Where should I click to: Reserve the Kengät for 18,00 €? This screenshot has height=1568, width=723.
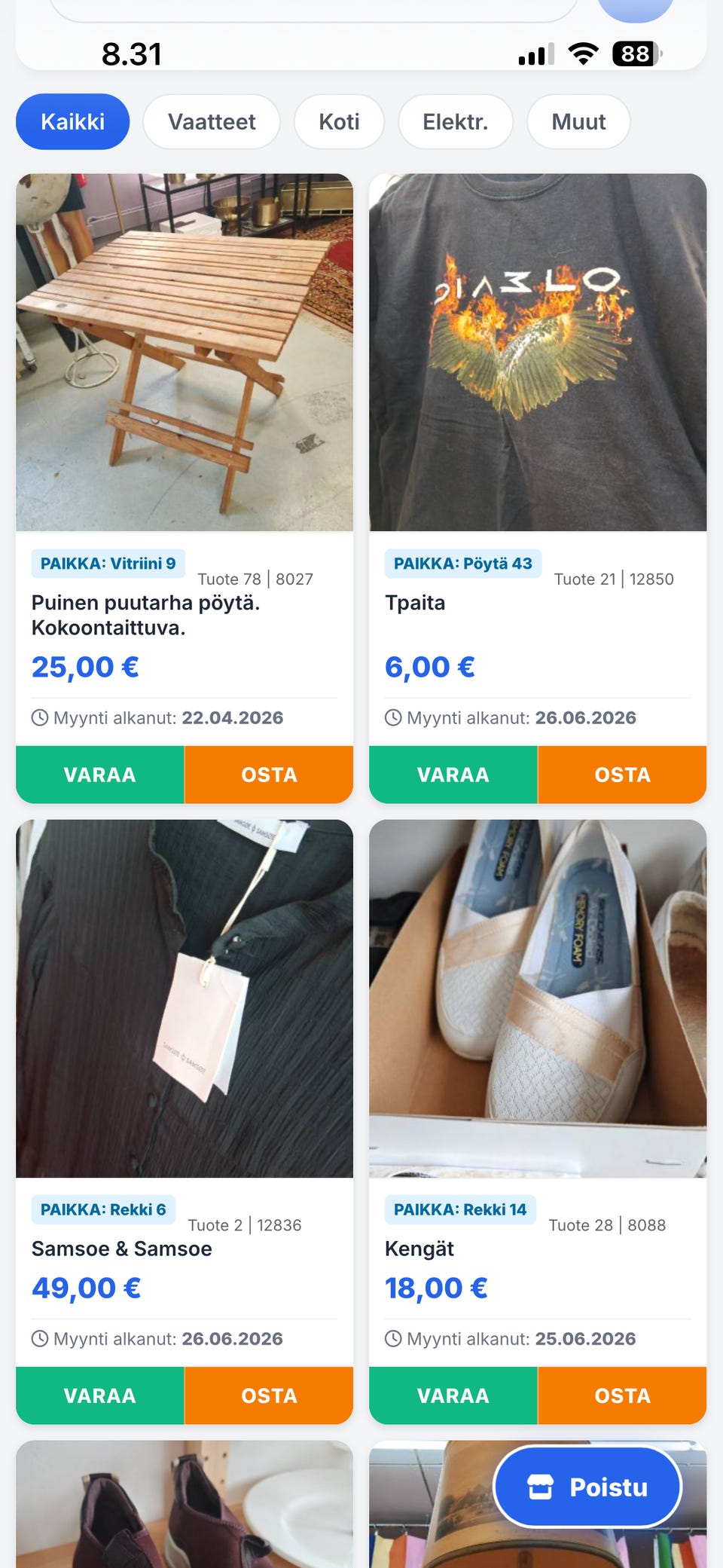click(x=453, y=1395)
